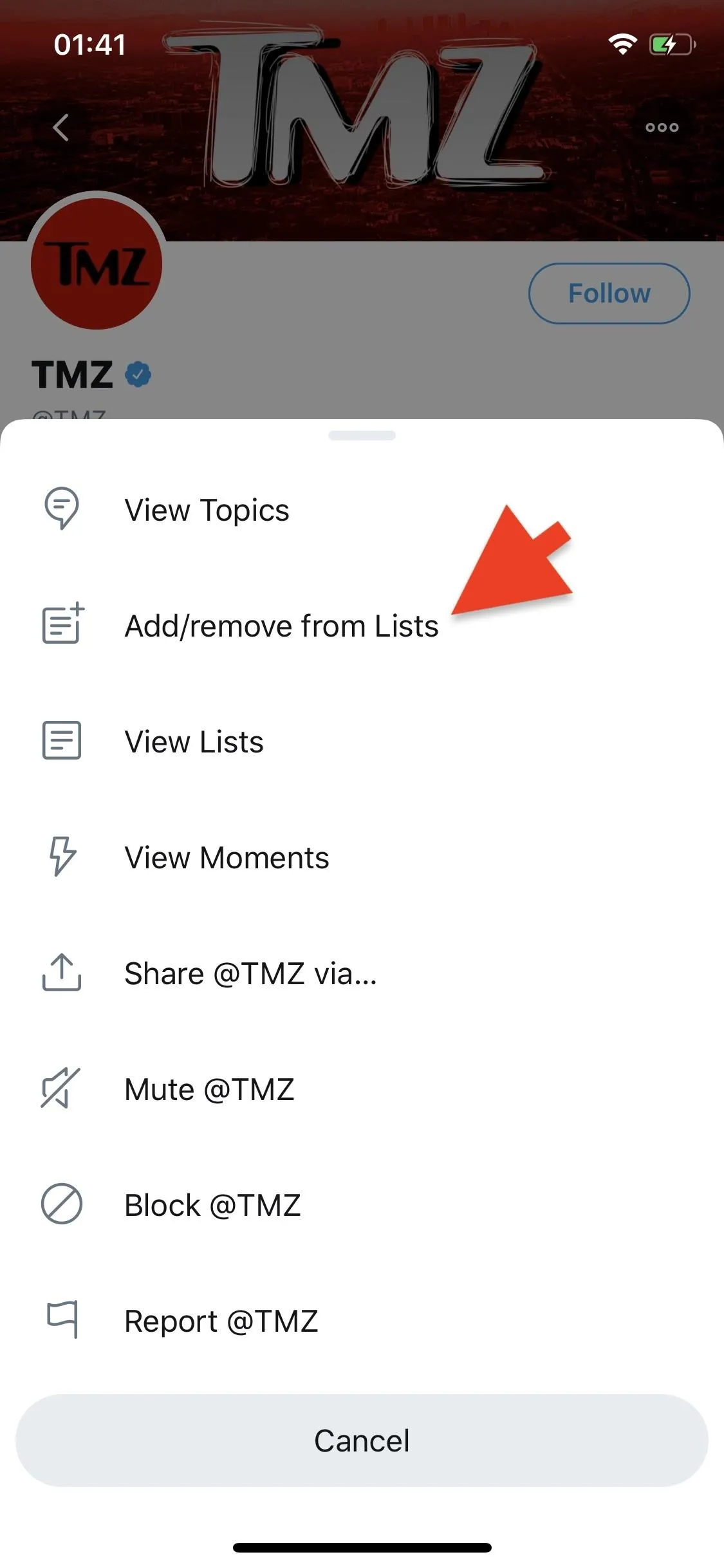The height and width of the screenshot is (1568, 724).
Task: Follow the TMZ account
Action: pos(609,294)
